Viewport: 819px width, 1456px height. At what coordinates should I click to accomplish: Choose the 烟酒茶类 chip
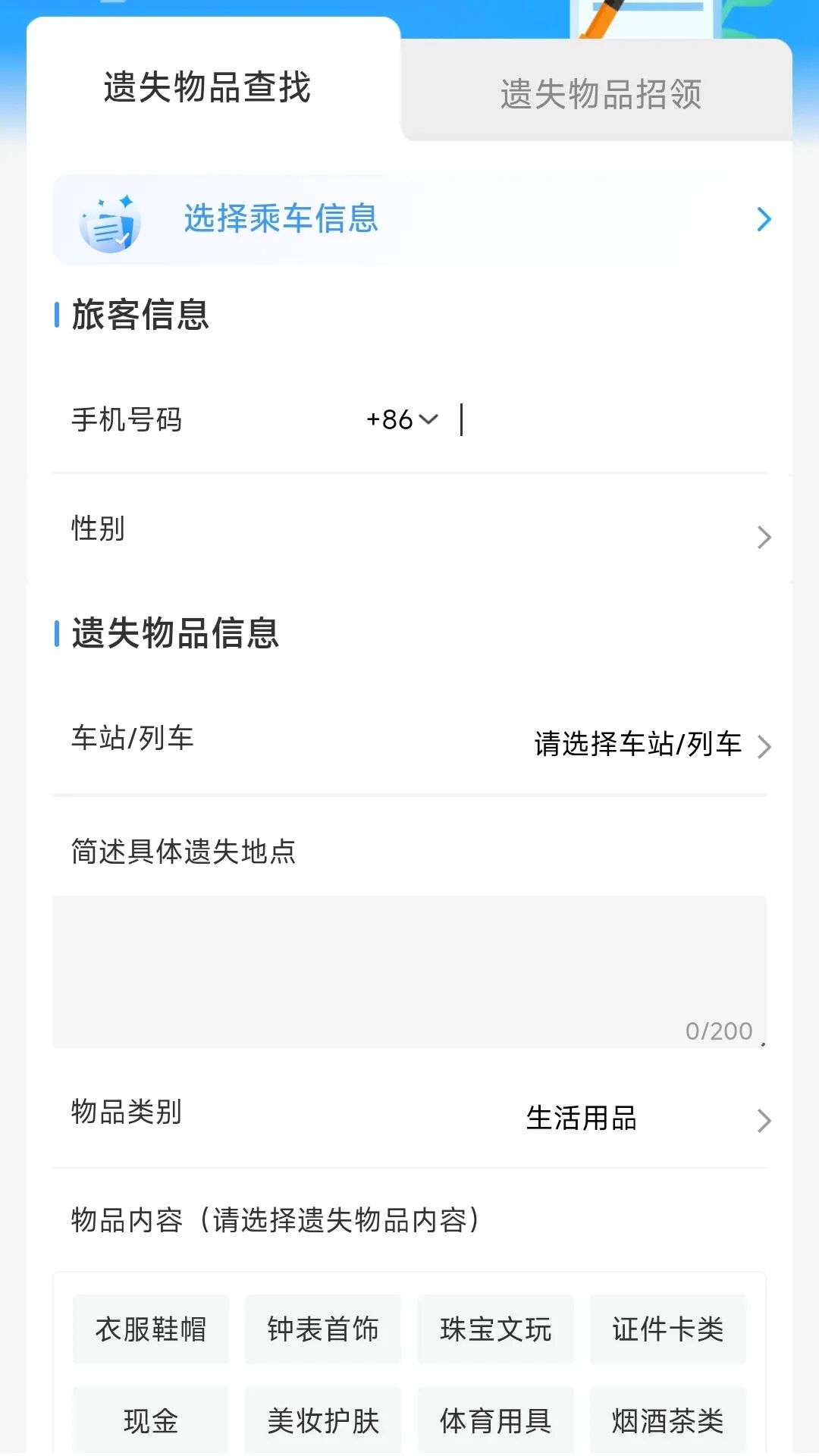pos(668,1420)
